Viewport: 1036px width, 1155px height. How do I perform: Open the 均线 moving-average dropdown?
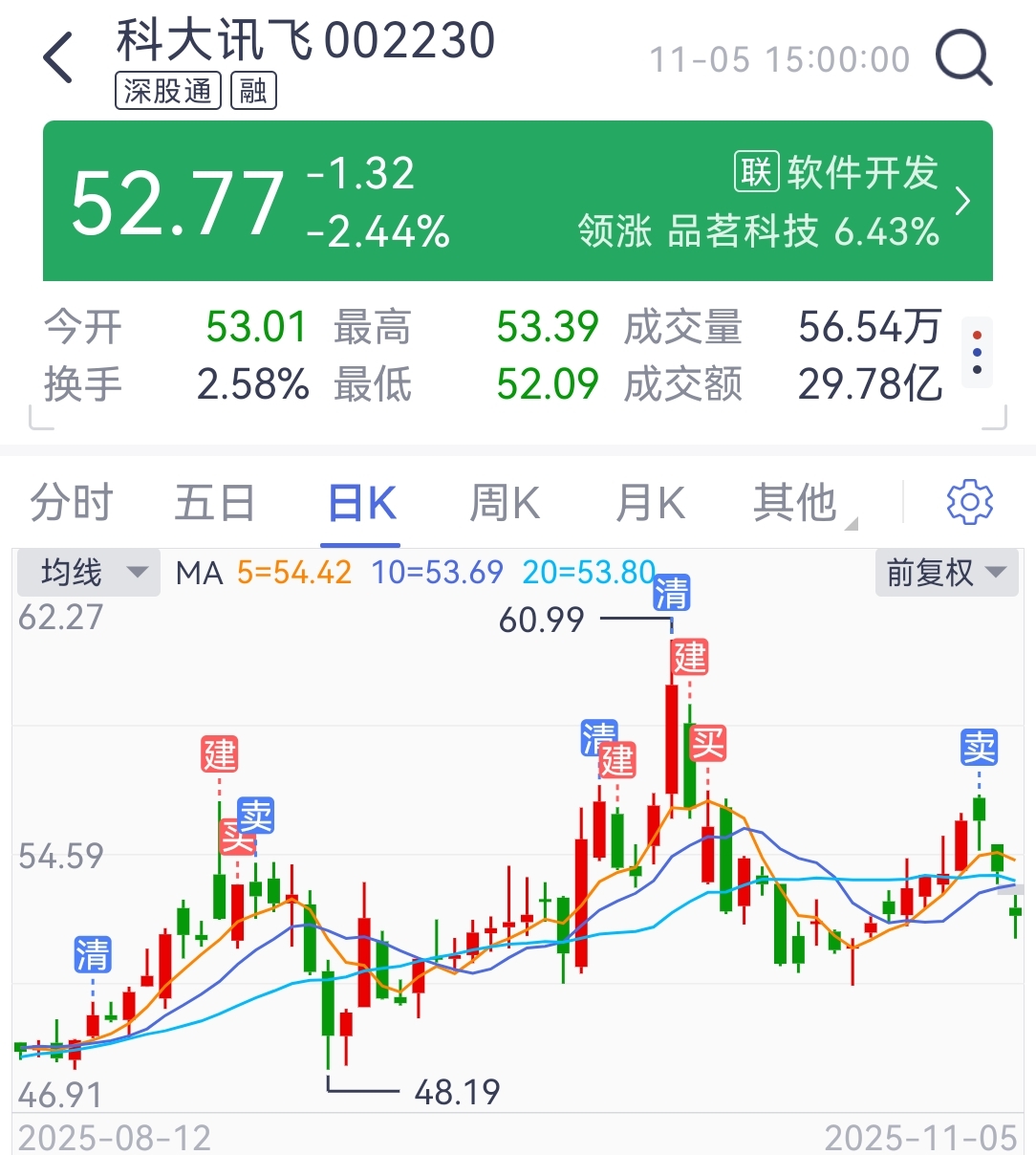pos(87,572)
